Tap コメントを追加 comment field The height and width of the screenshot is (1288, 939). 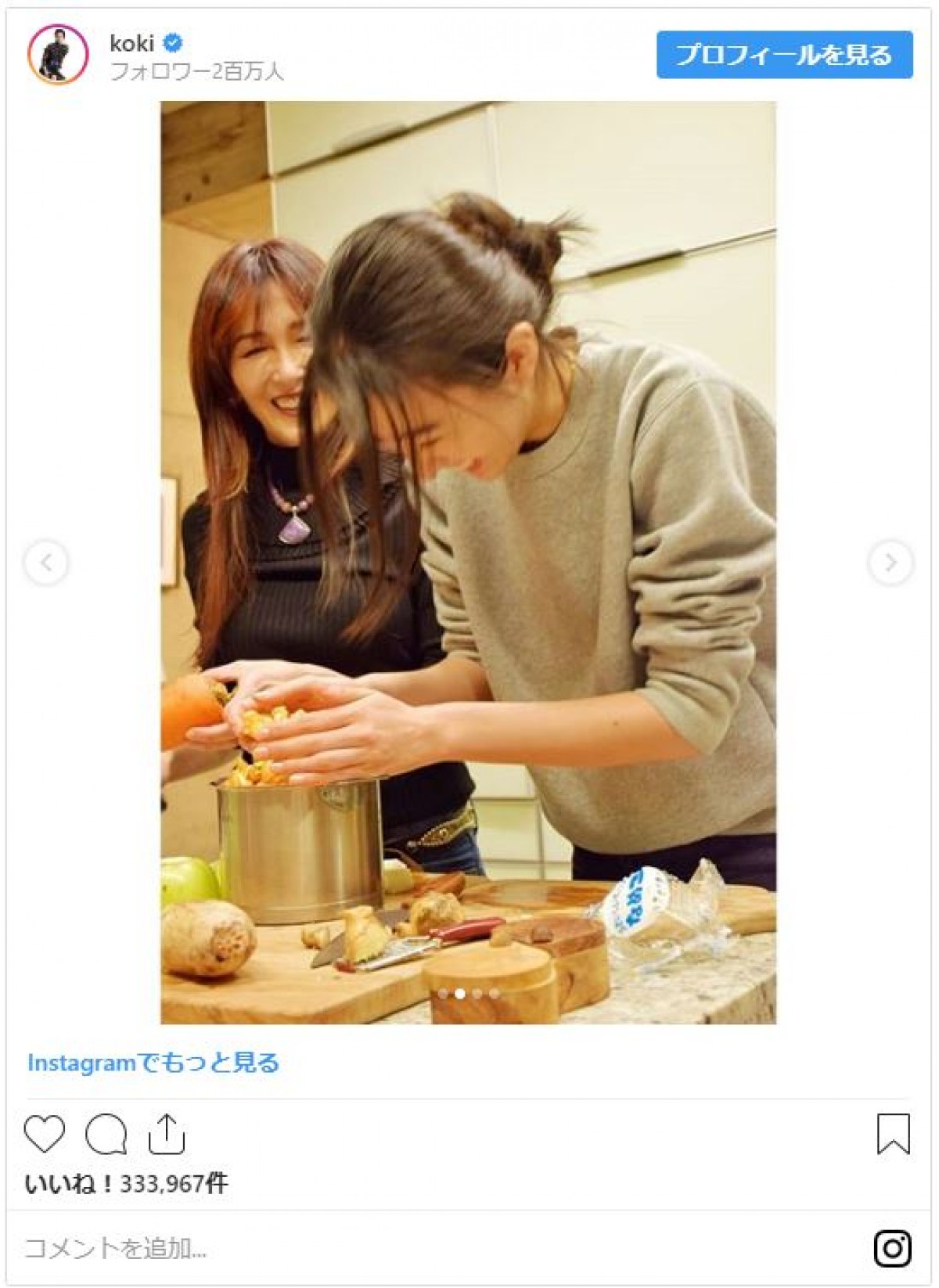pyautogui.click(x=116, y=1249)
